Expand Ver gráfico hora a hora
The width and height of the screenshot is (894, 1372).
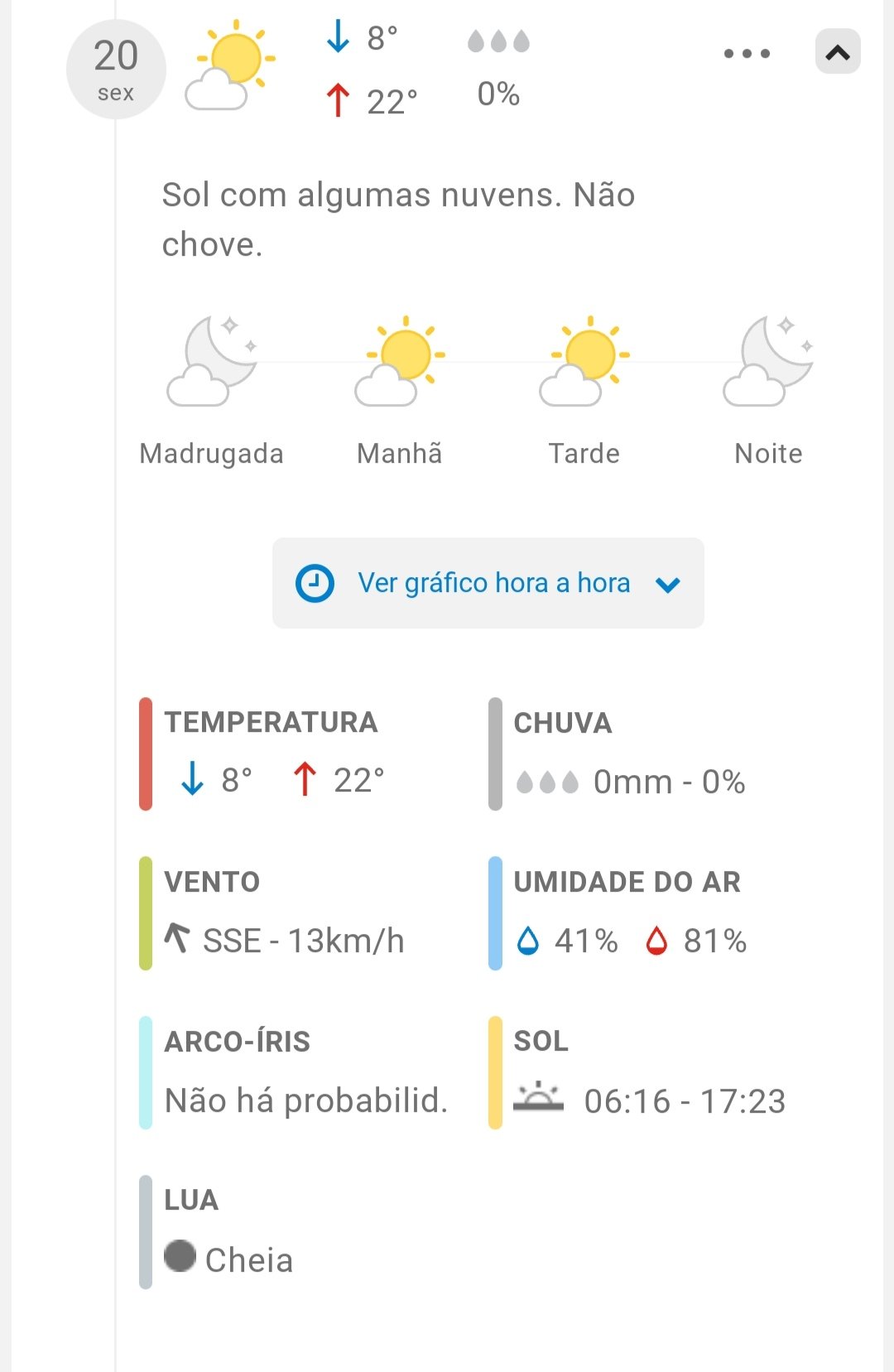pos(488,583)
